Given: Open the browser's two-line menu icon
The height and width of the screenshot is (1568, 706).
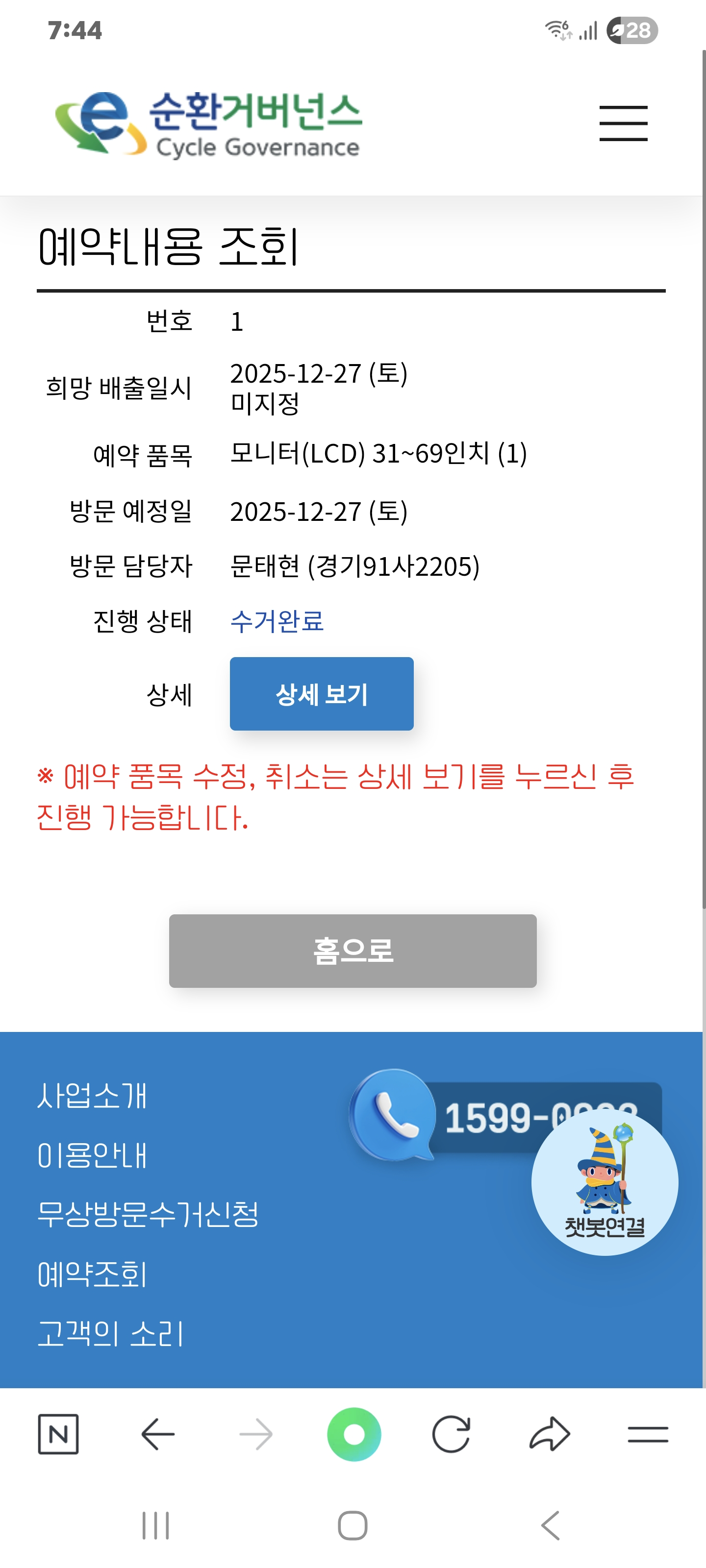Looking at the screenshot, I should (x=648, y=1434).
